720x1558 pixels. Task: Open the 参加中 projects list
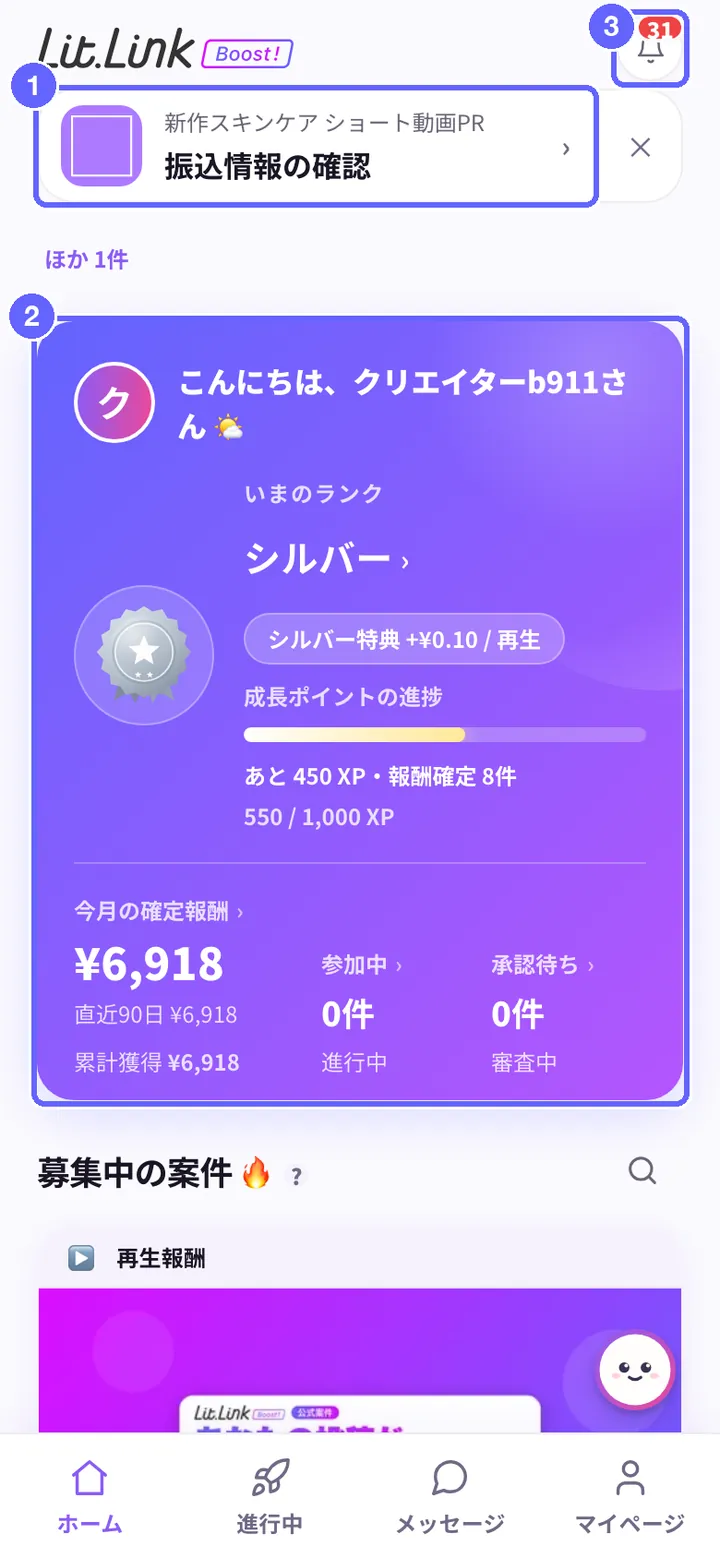pos(362,965)
